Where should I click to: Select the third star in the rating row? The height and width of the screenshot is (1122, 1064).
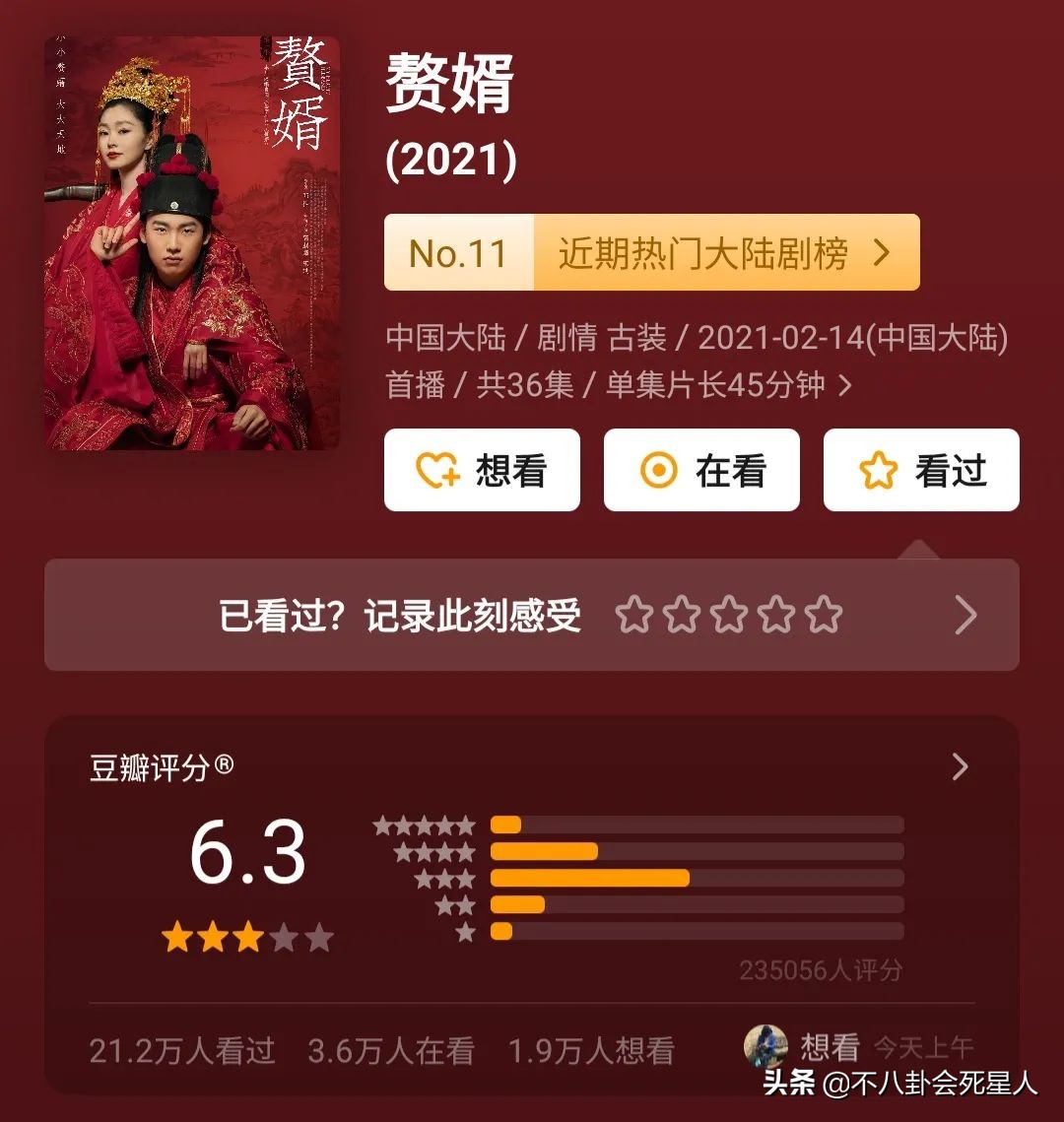(729, 614)
